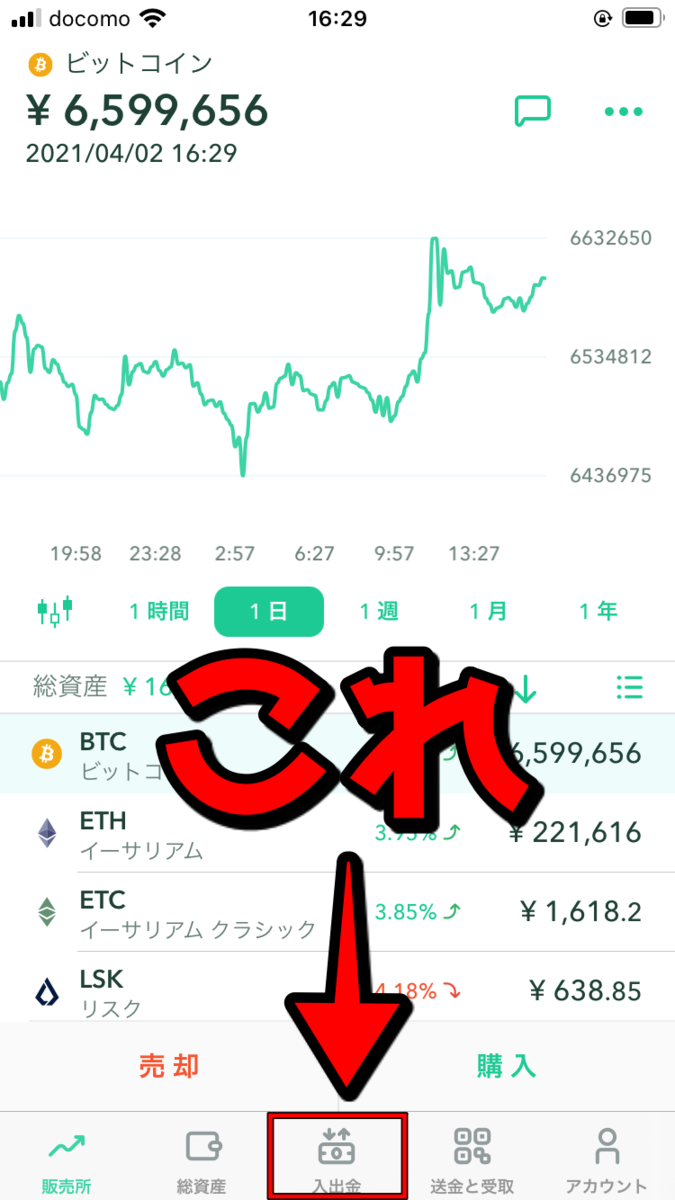
Task: Switch to the 総資産 tab
Action: (201, 1158)
